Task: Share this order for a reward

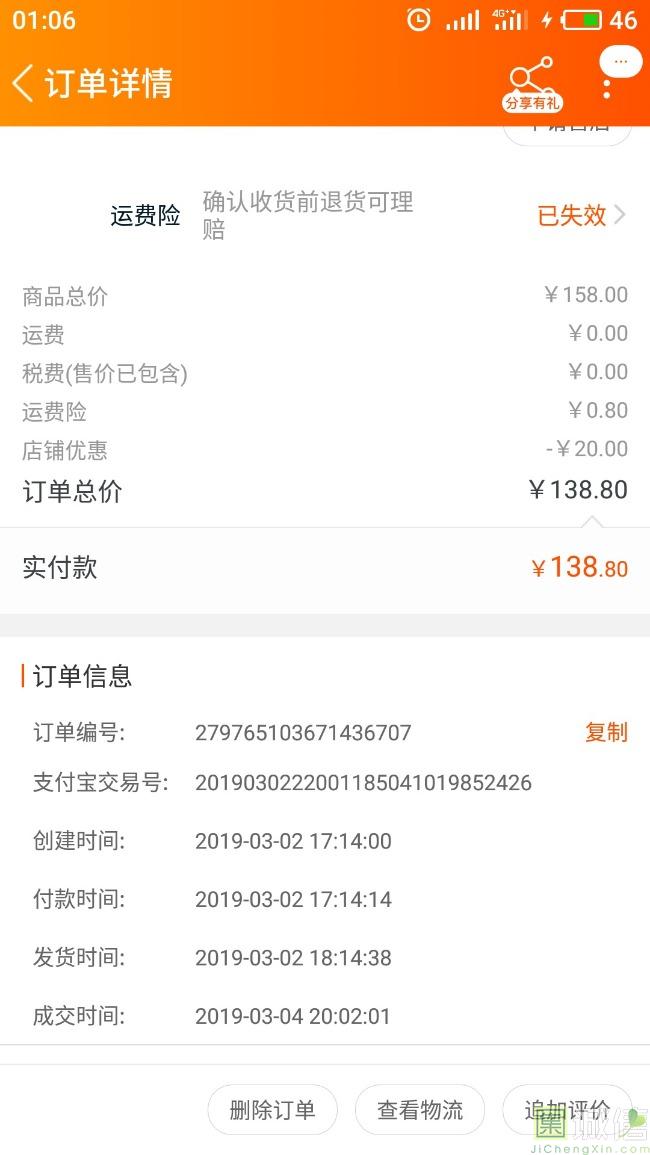Action: click(x=531, y=84)
